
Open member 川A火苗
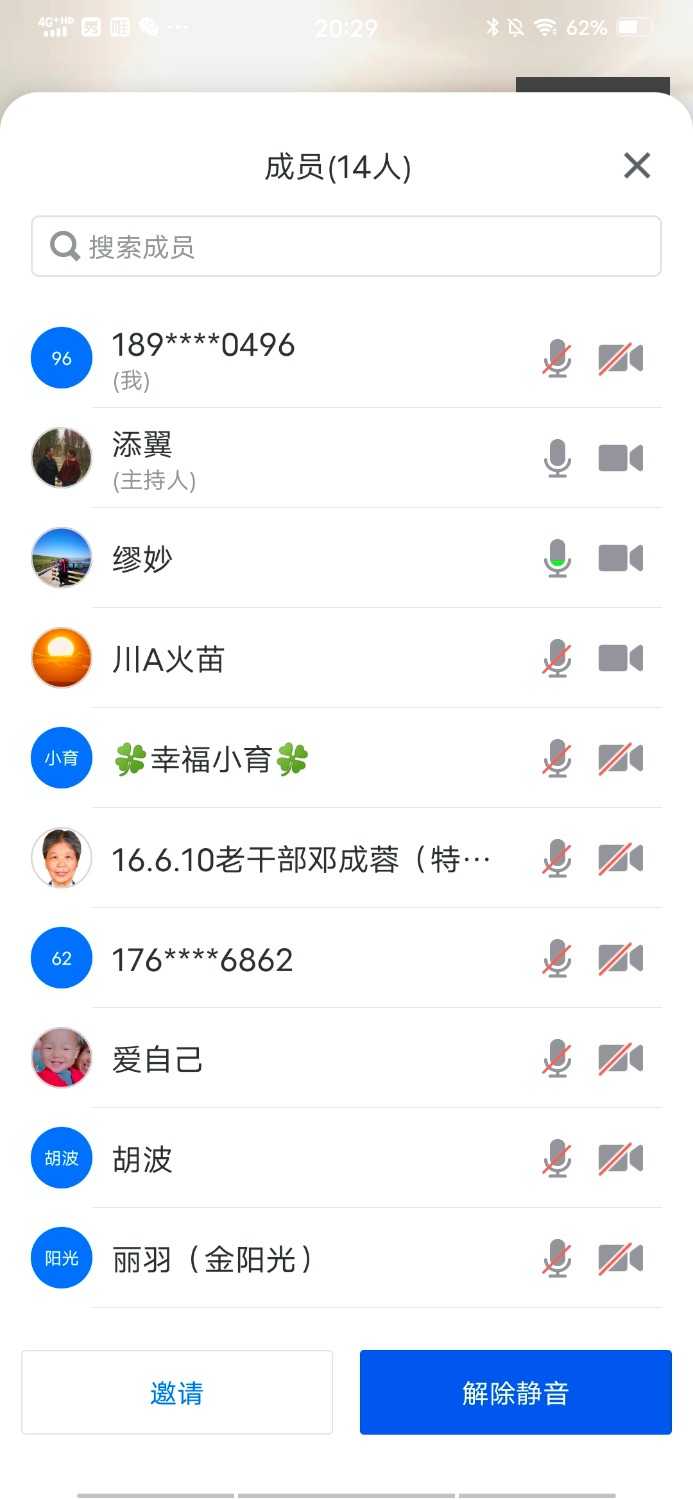pos(300,659)
